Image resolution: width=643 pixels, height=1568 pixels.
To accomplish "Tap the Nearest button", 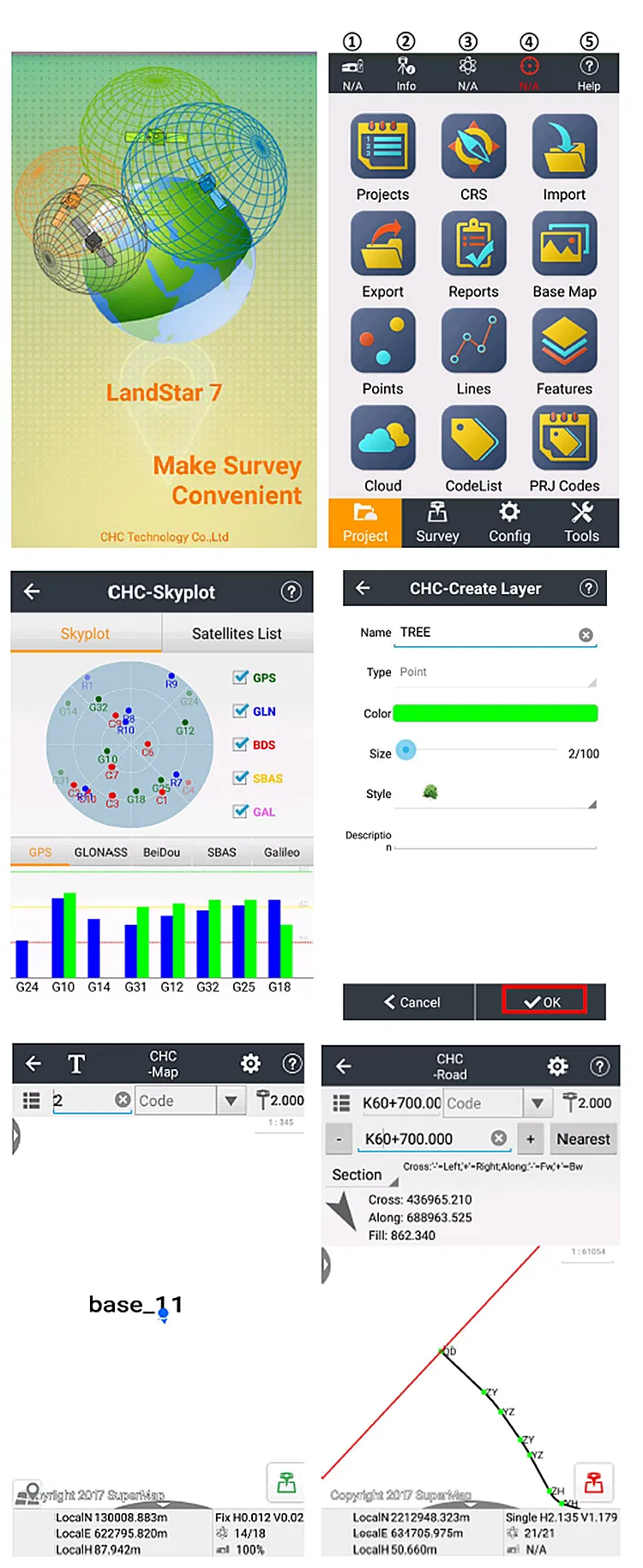I will pyautogui.click(x=583, y=1138).
